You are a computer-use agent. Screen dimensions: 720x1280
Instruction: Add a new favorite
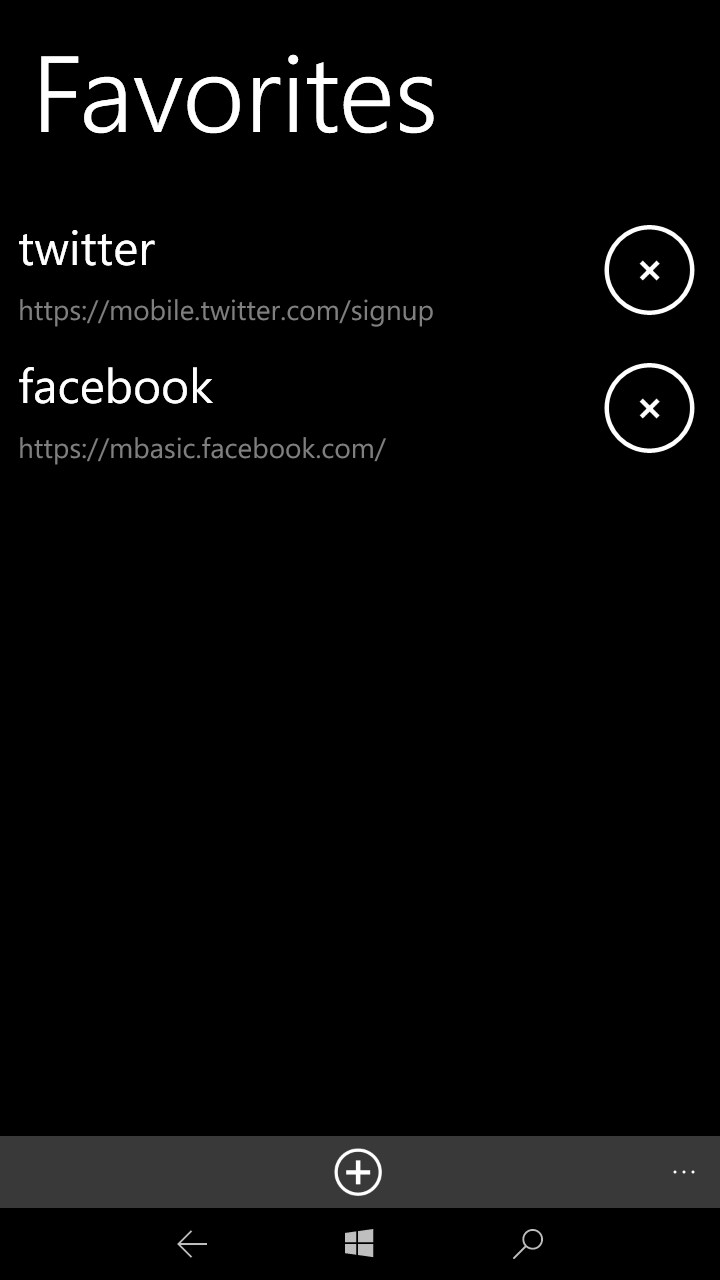pos(358,1172)
